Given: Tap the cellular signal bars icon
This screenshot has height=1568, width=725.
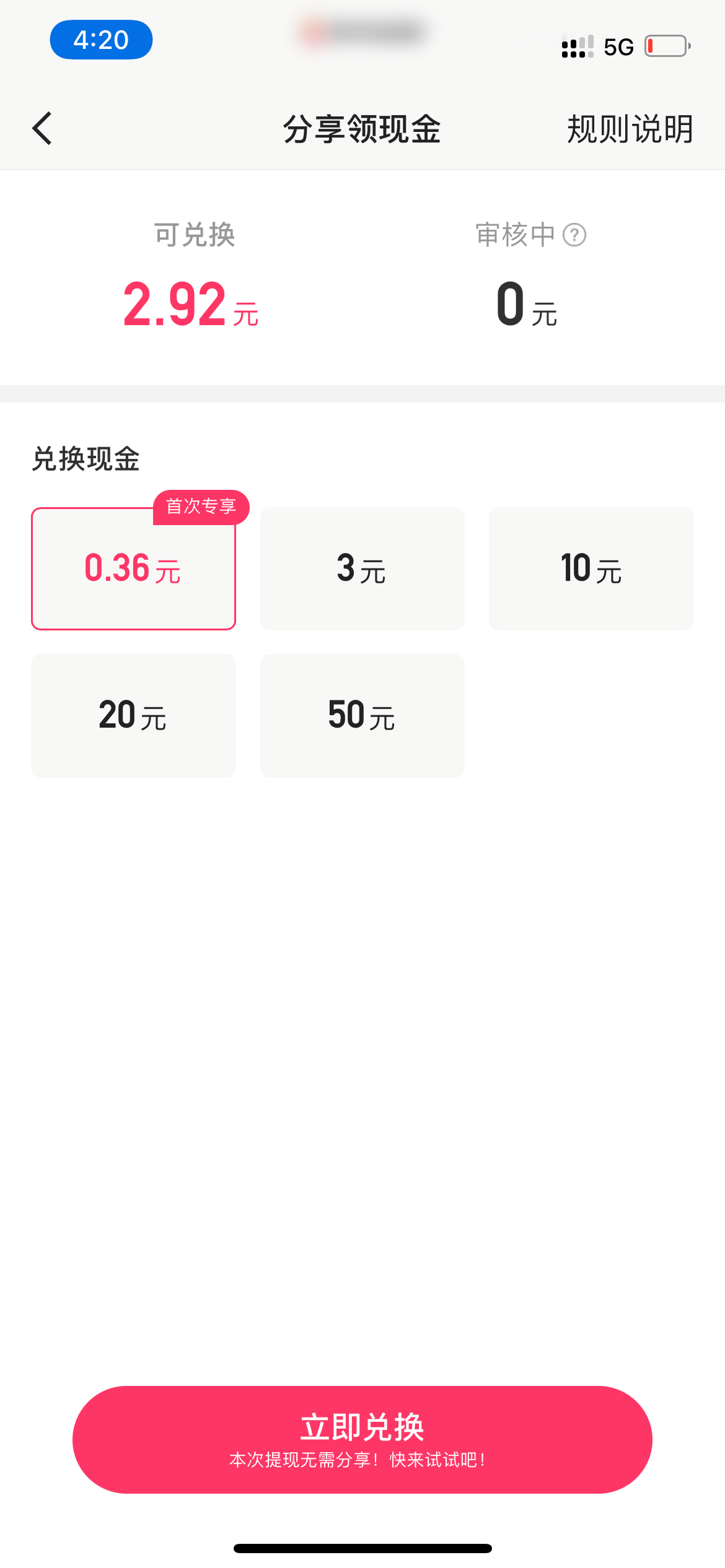Looking at the screenshot, I should 576,46.
